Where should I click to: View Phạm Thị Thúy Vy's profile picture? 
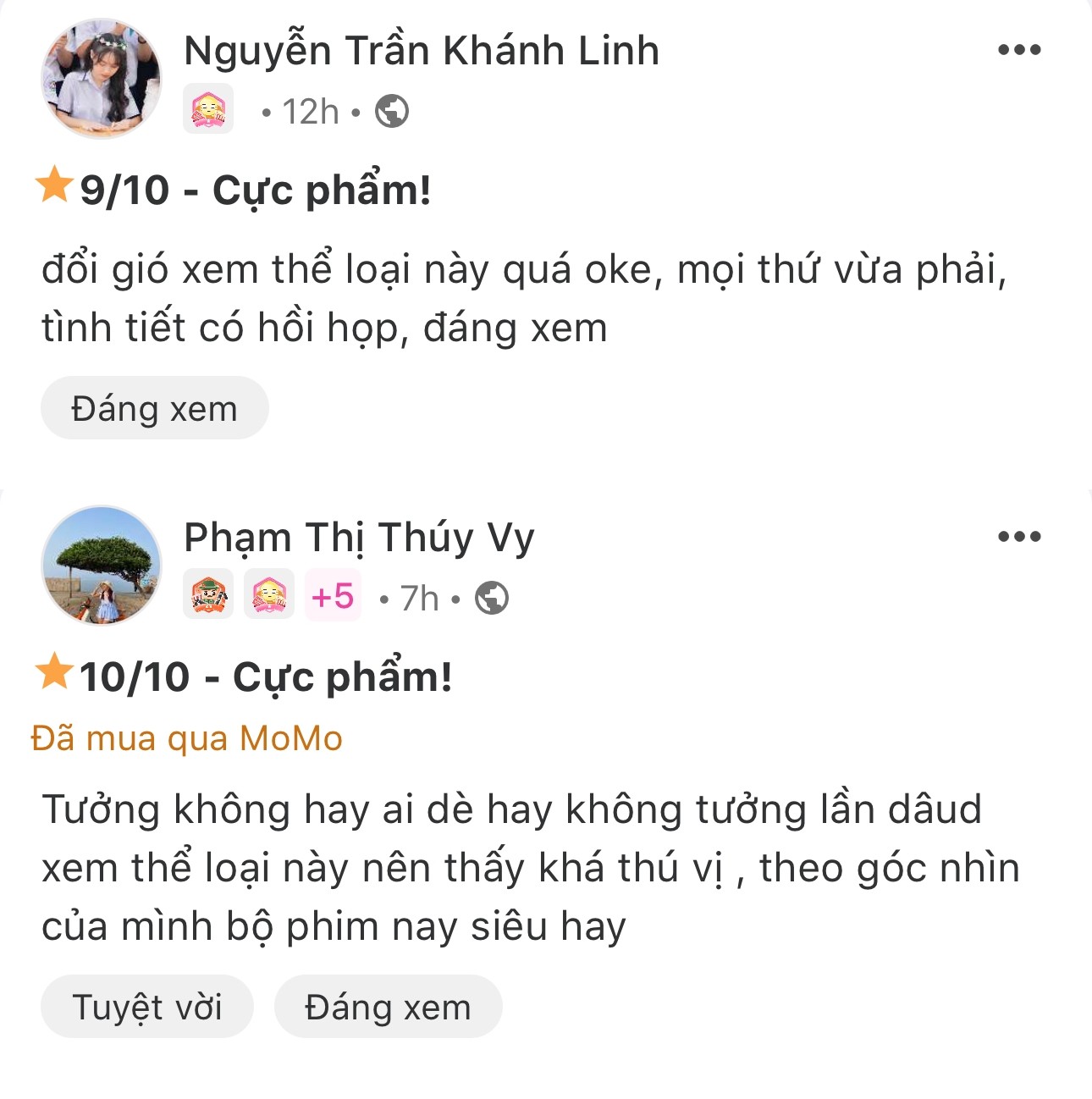(x=102, y=566)
